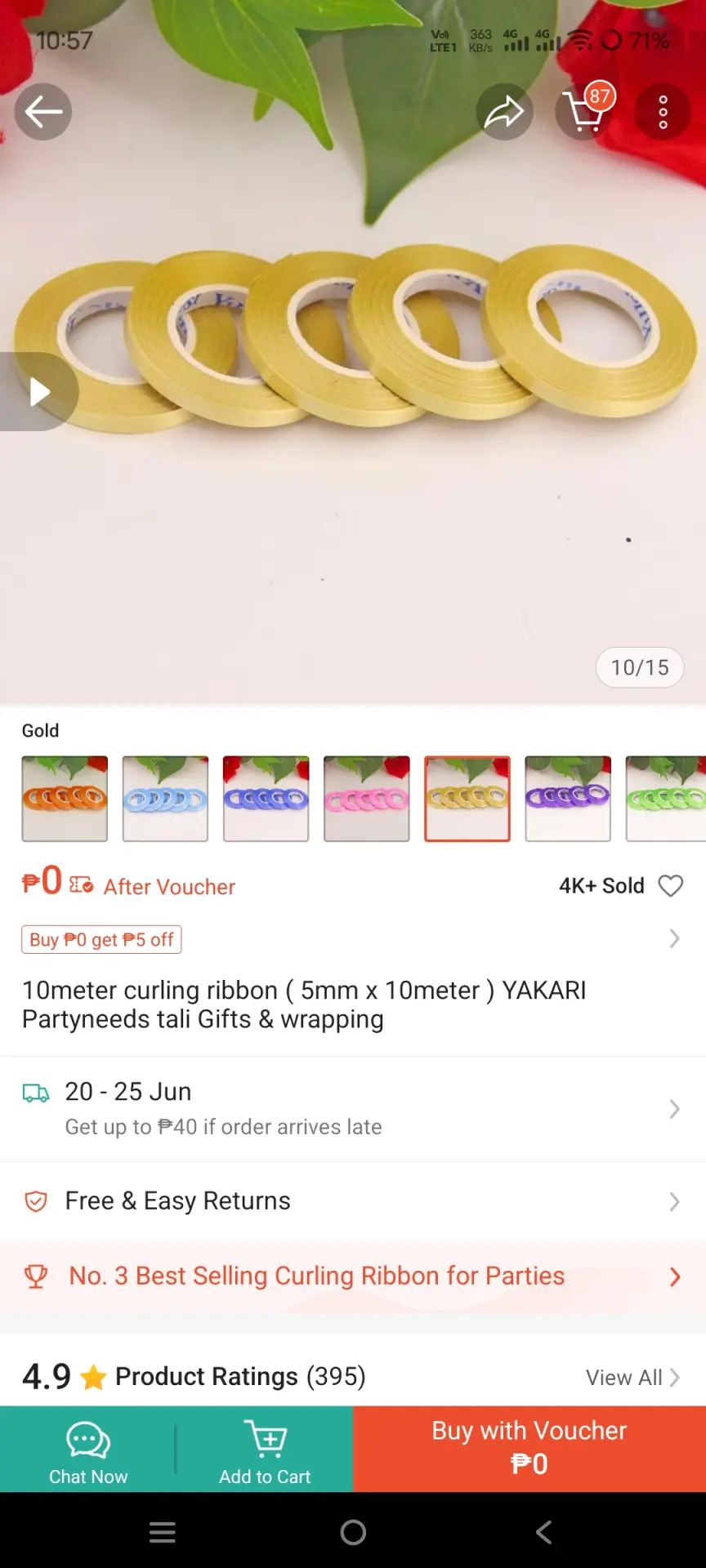Chat Now with the seller

click(88, 1450)
